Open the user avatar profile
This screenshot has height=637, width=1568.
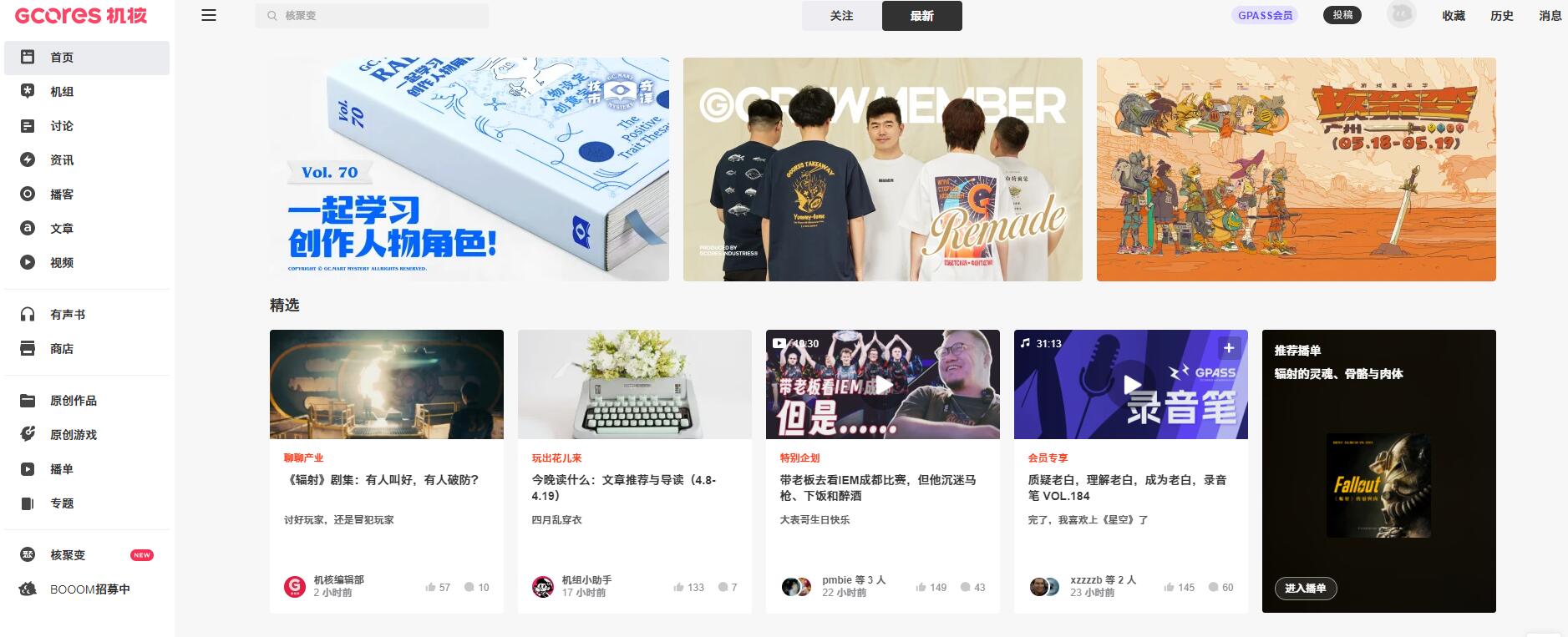click(1401, 14)
